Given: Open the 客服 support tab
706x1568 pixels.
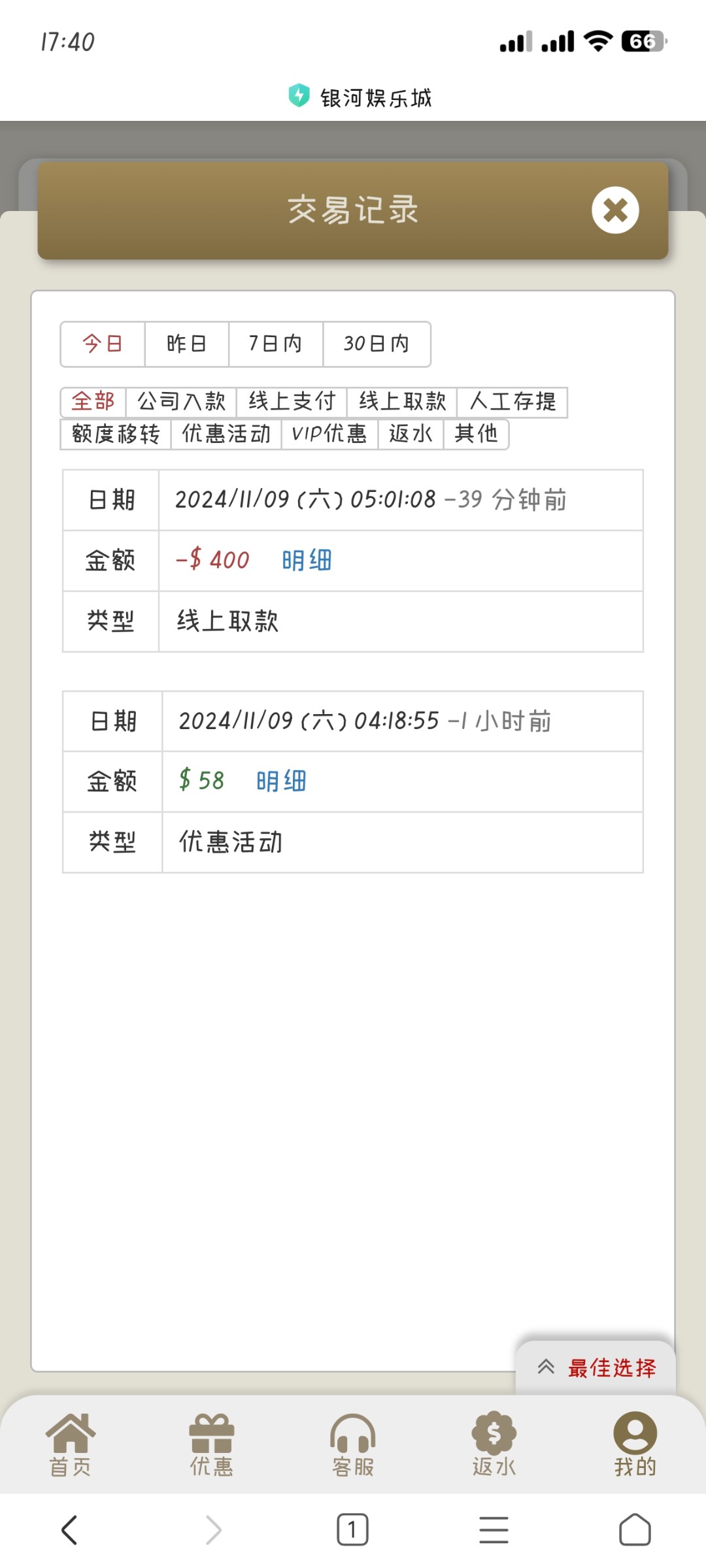Looking at the screenshot, I should (353, 1445).
